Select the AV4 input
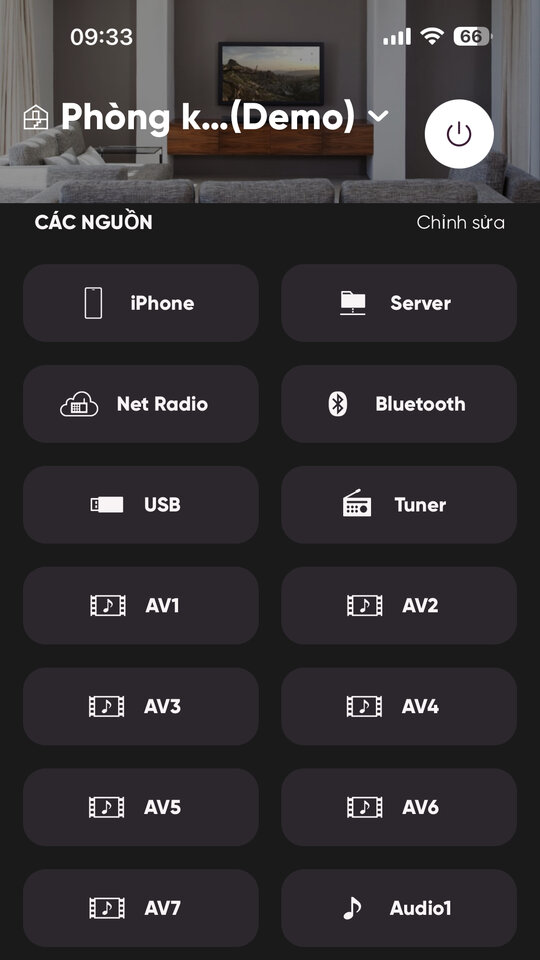The width and height of the screenshot is (540, 960). 399,707
